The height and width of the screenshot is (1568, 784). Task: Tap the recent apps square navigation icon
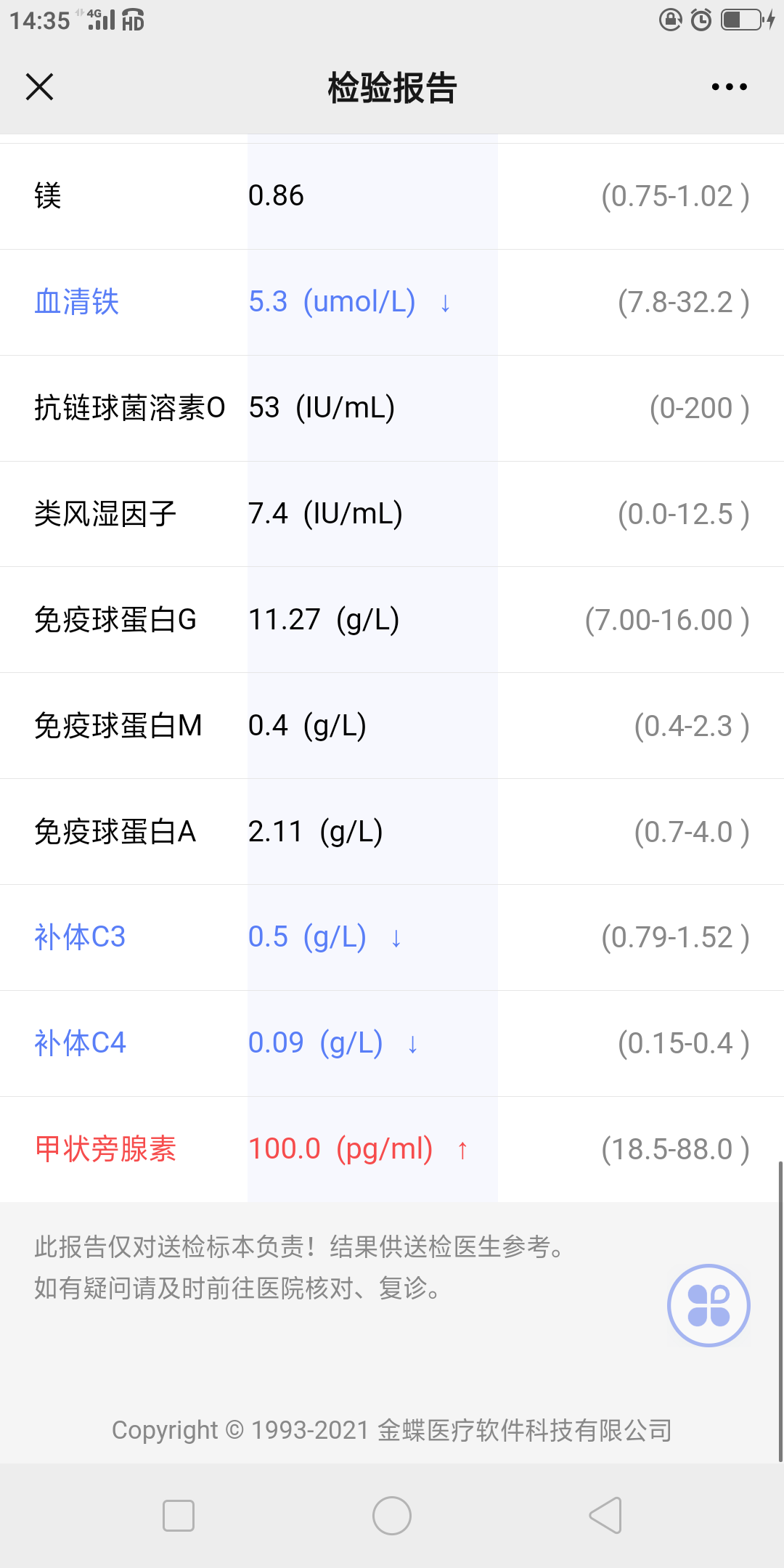coord(177,1515)
